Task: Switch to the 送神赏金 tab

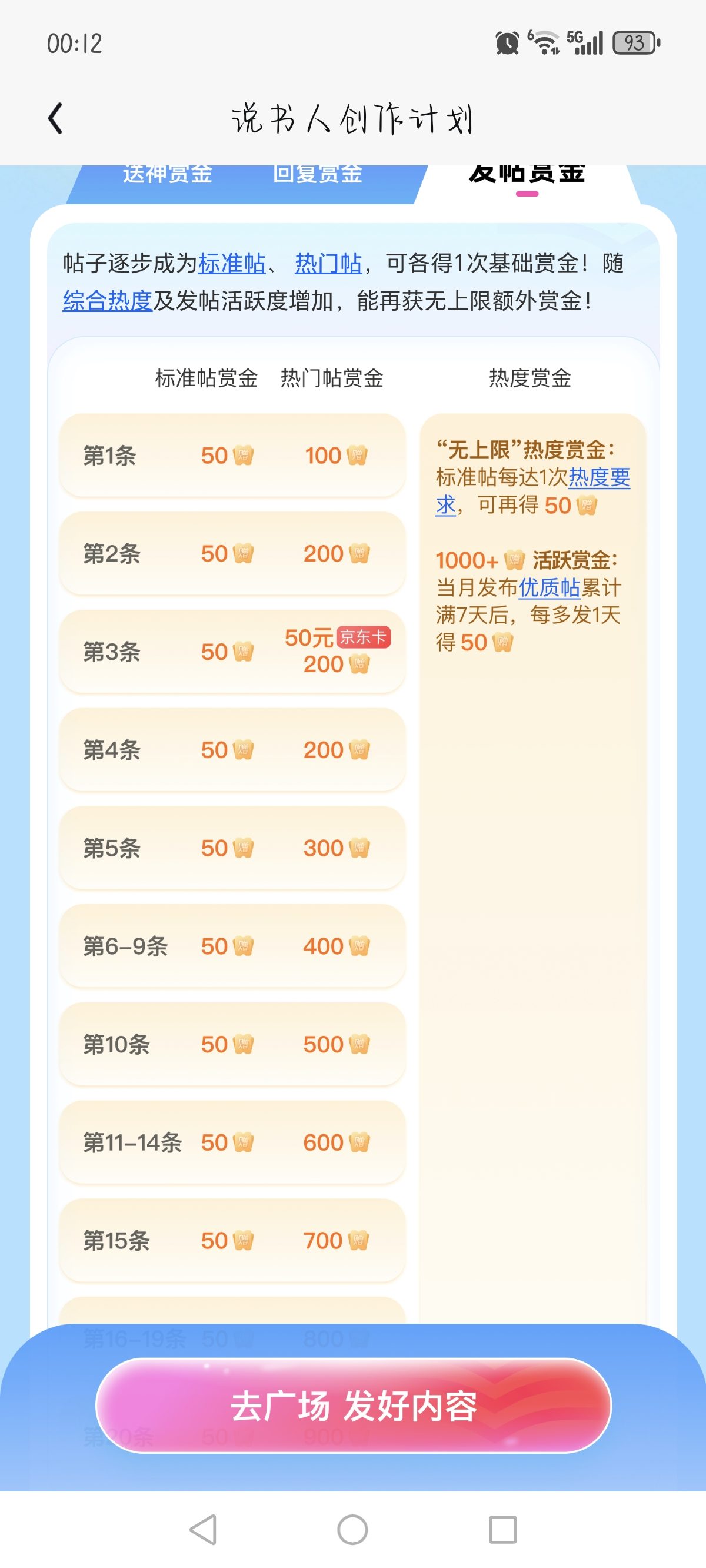Action: [167, 175]
